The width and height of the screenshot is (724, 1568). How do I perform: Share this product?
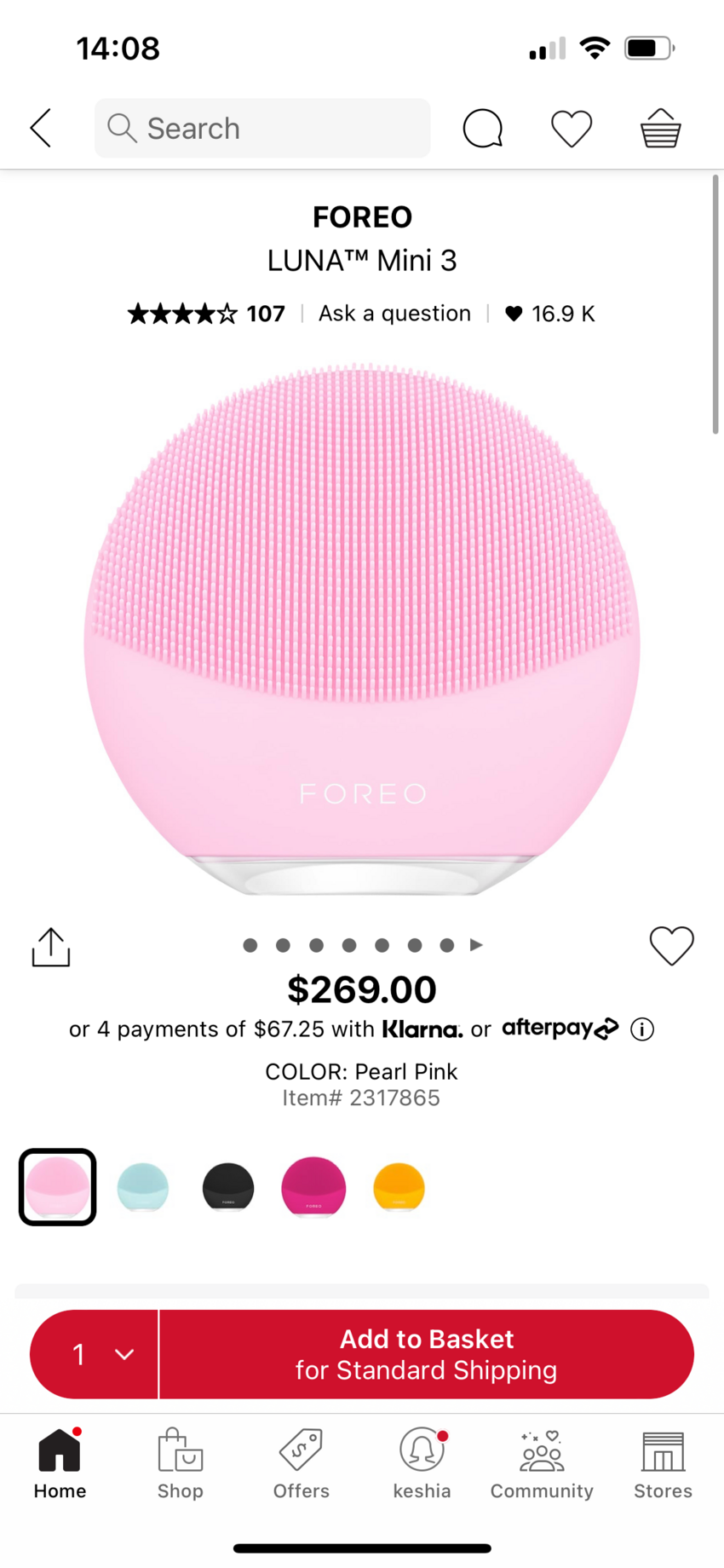click(51, 947)
